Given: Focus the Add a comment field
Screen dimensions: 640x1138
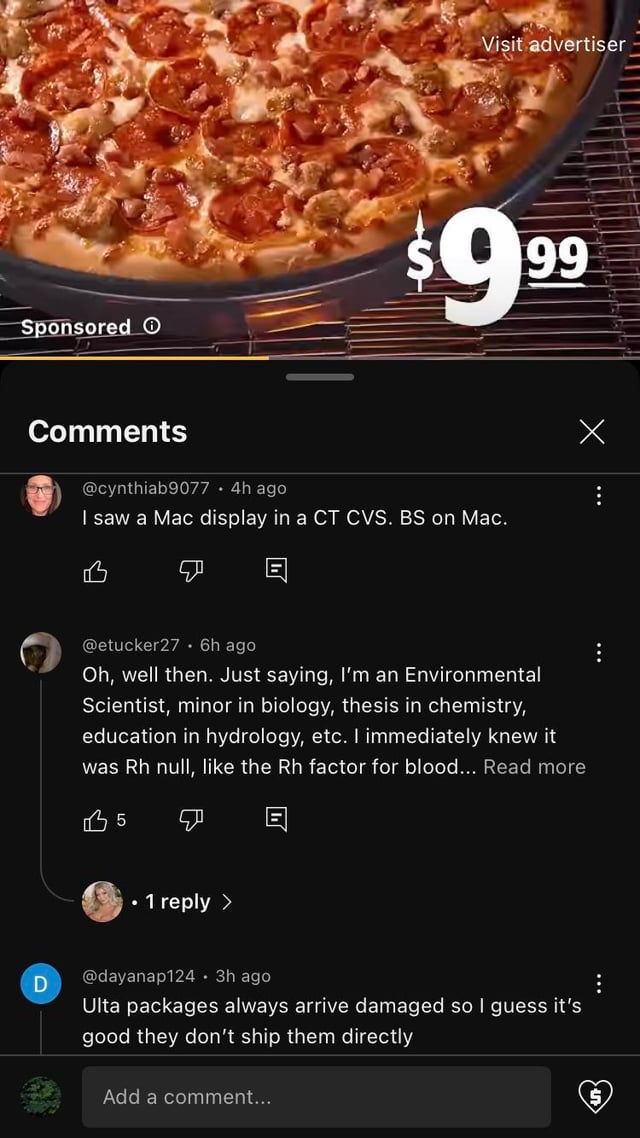Looking at the screenshot, I should point(316,1097).
